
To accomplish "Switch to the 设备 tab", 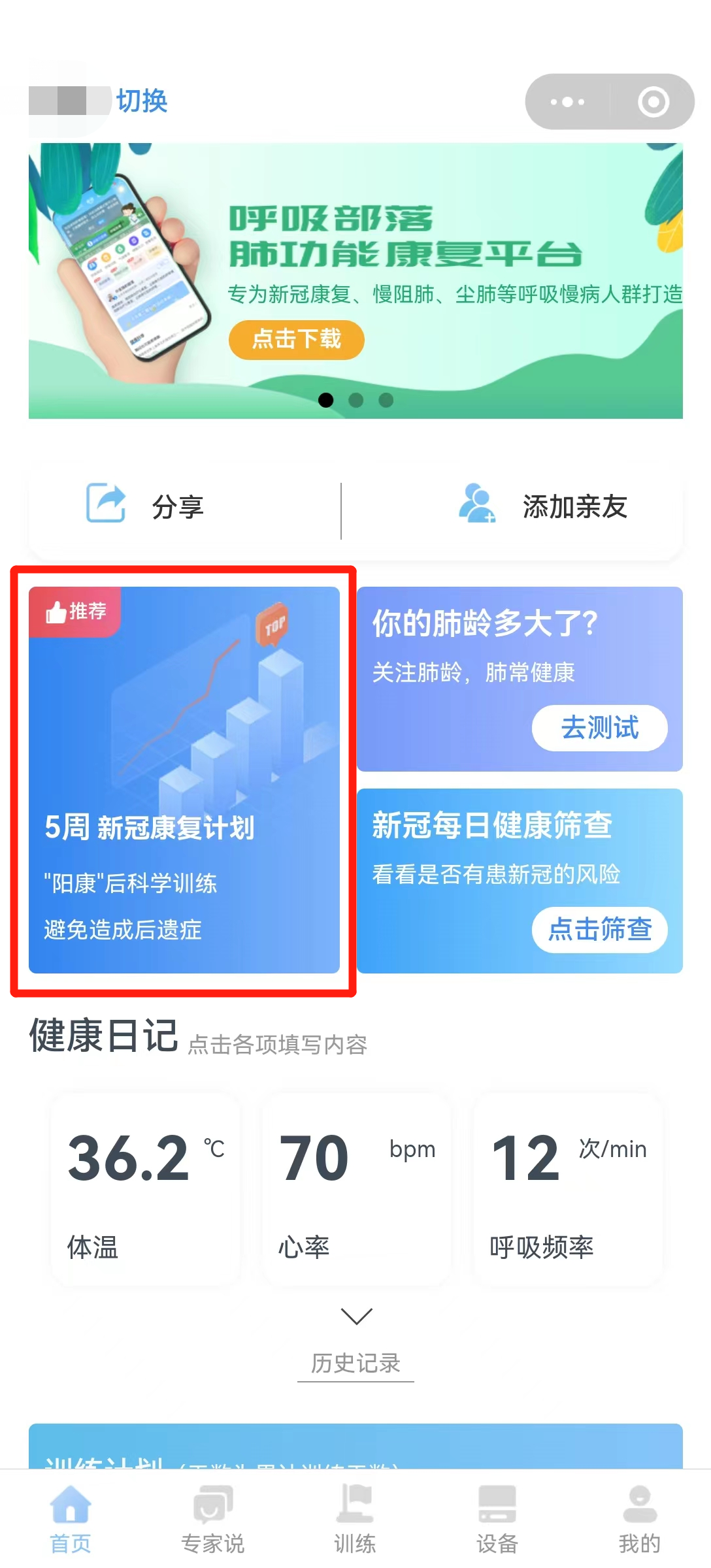I will tap(497, 1520).
